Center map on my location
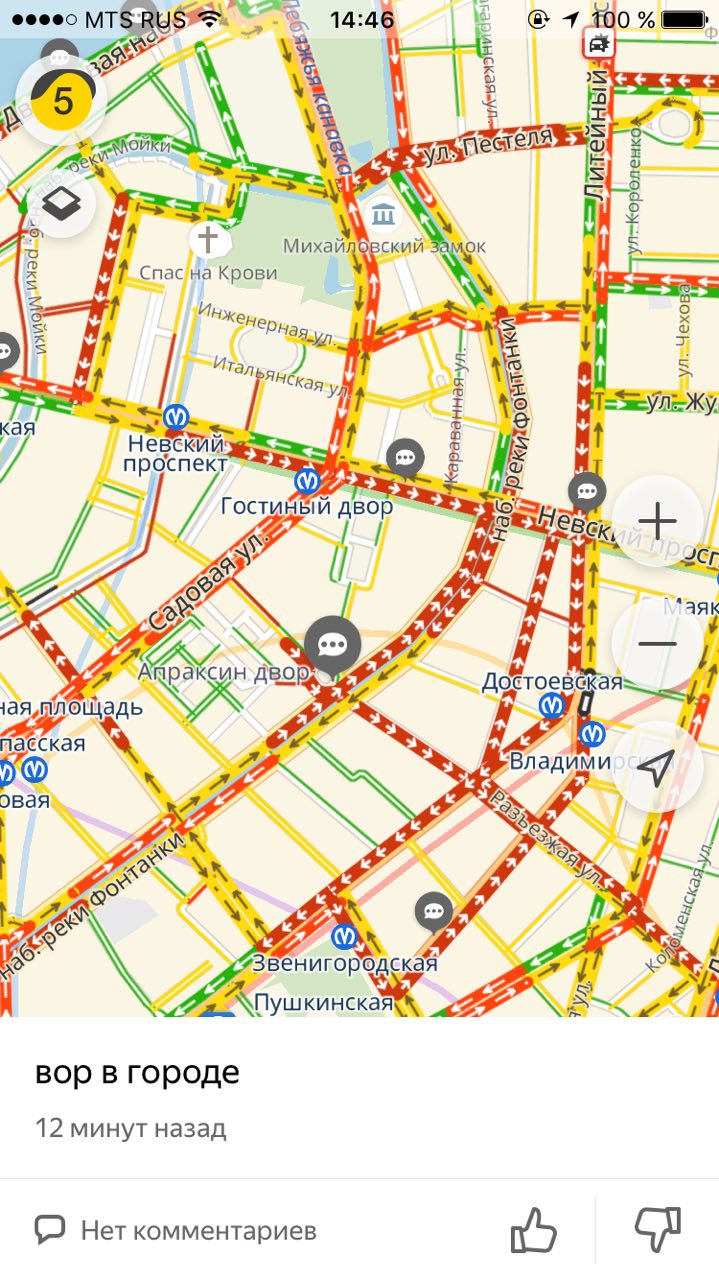The height and width of the screenshot is (1280, 719). 657,767
